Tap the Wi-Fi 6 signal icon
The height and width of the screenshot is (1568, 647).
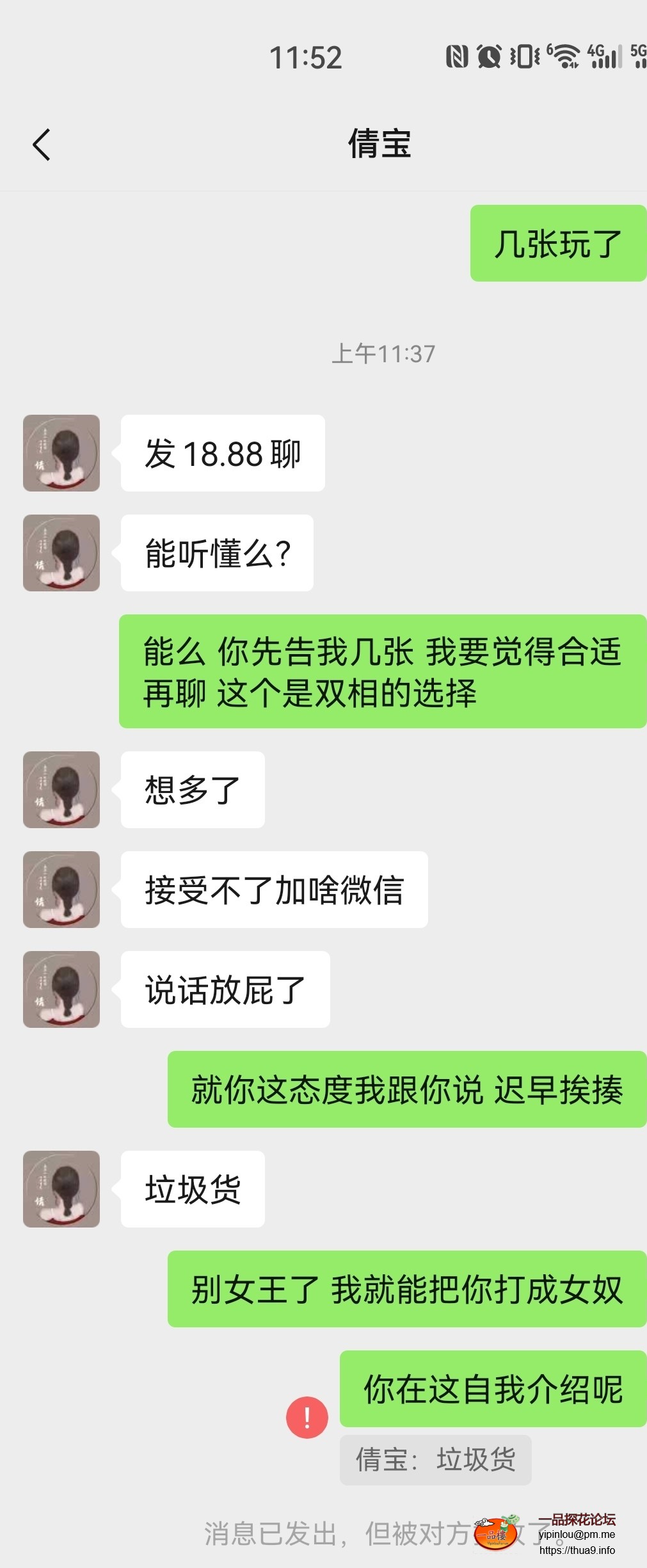[564, 56]
